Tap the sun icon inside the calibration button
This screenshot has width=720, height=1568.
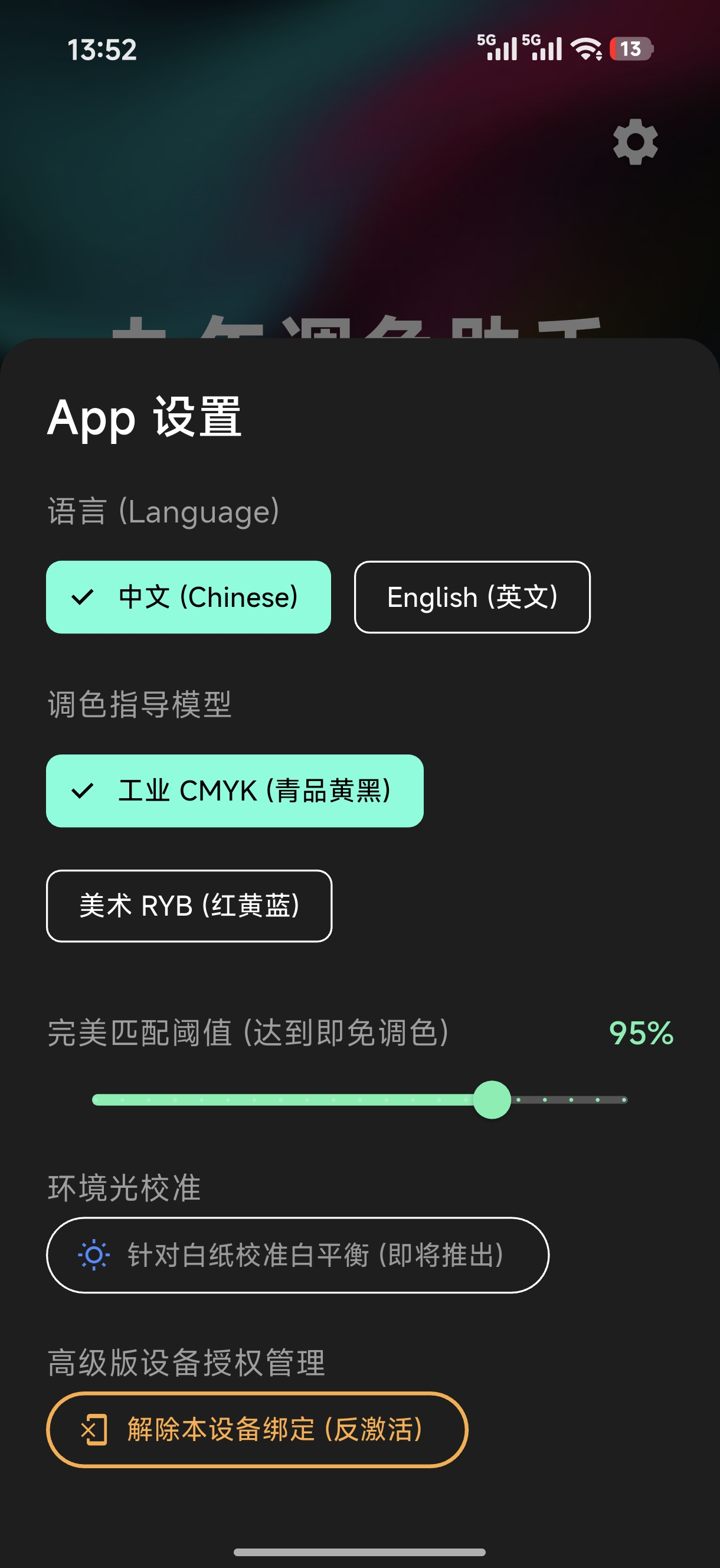tap(93, 1255)
